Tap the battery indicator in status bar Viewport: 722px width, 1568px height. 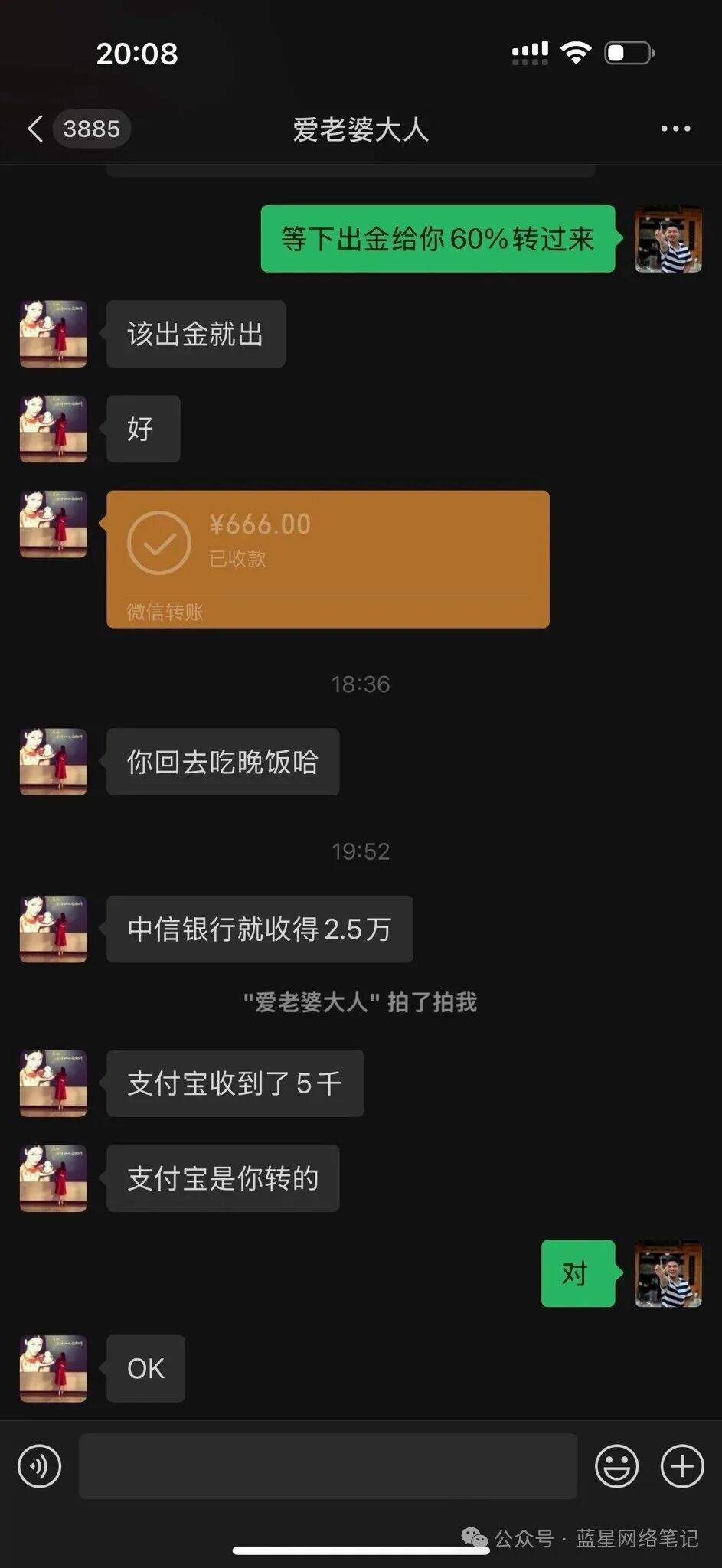click(x=628, y=52)
